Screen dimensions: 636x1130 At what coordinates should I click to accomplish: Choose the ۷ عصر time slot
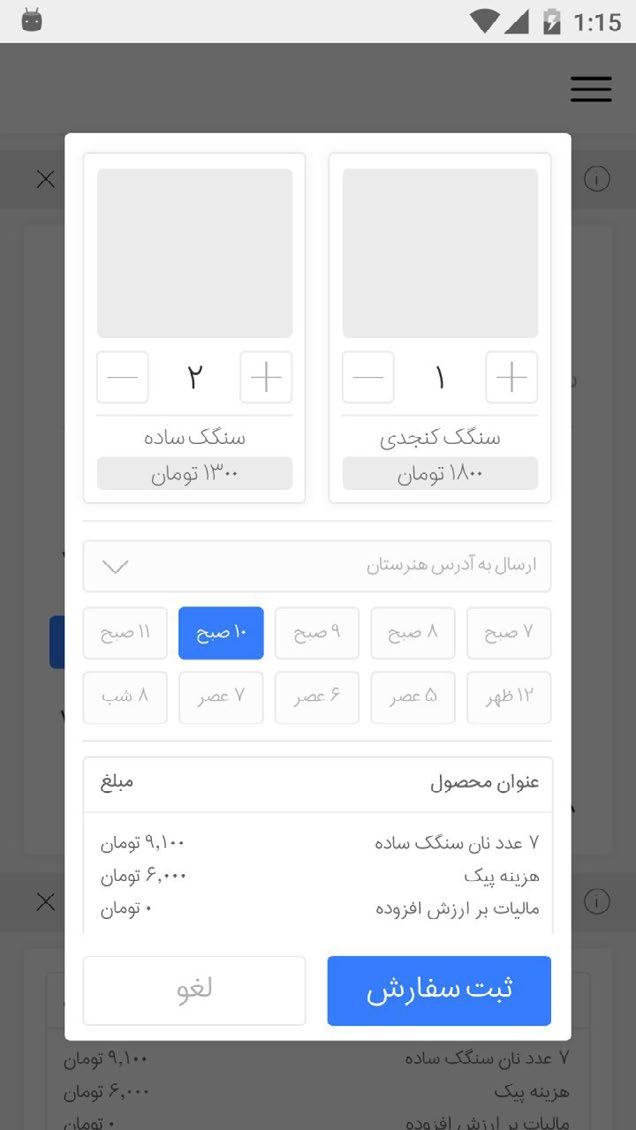coord(221,697)
